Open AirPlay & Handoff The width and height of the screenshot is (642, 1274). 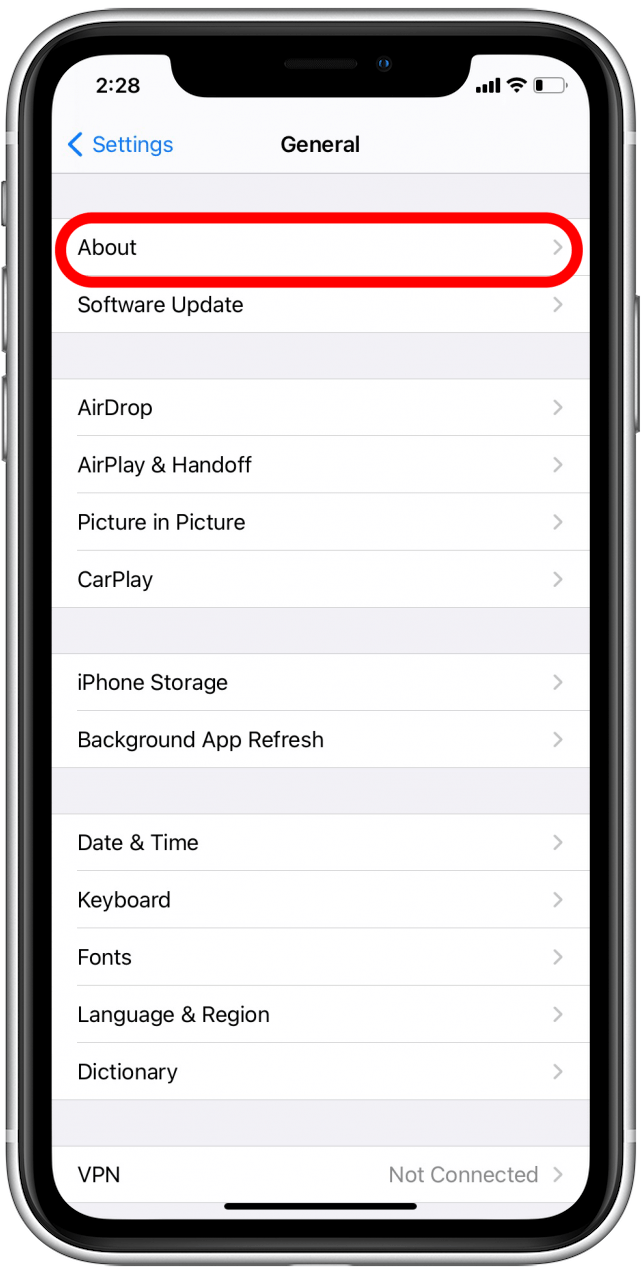[320, 465]
